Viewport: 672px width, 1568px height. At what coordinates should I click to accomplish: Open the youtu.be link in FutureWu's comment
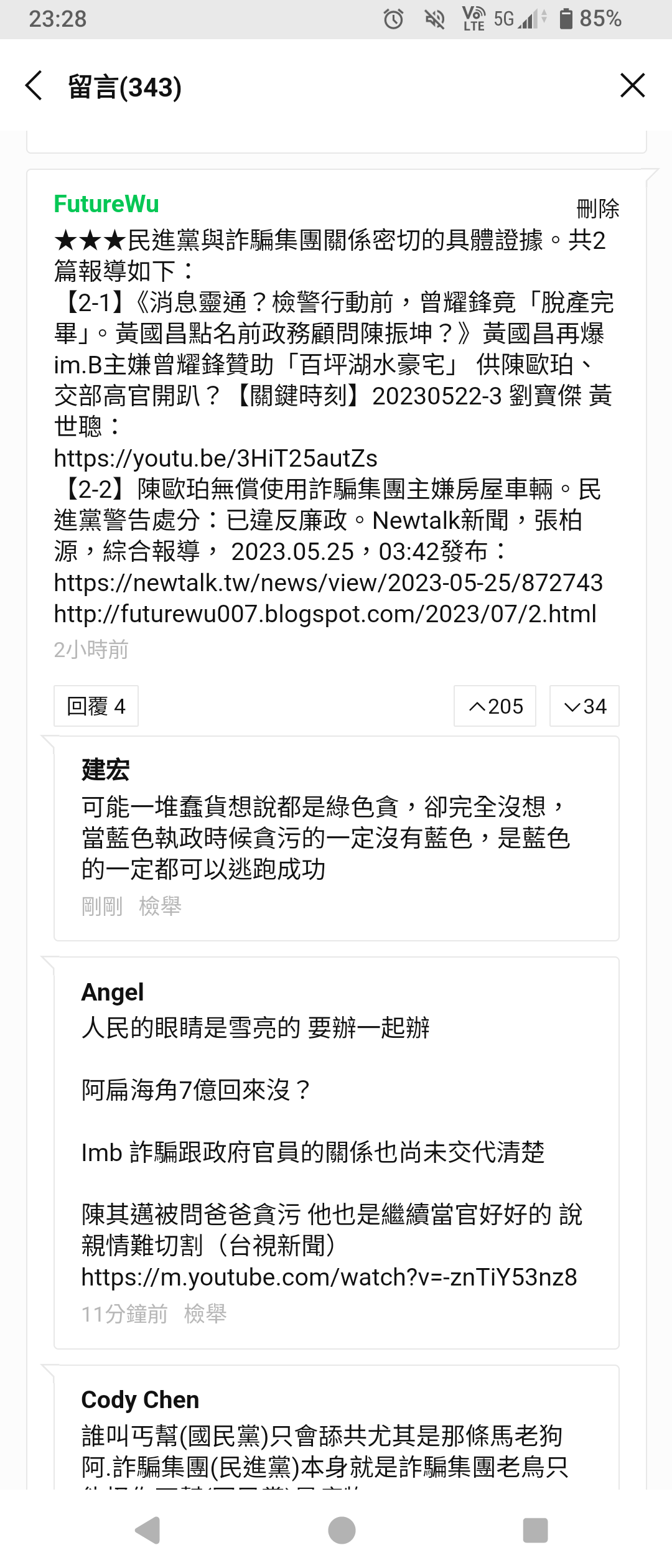[x=215, y=459]
